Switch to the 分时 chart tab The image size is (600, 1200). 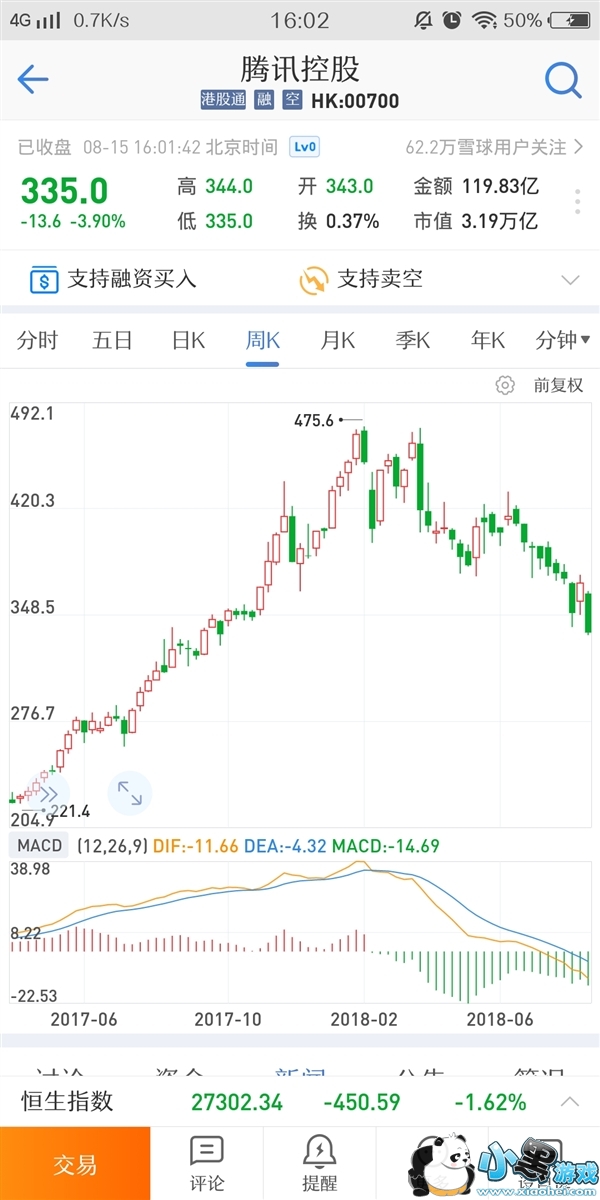38,340
